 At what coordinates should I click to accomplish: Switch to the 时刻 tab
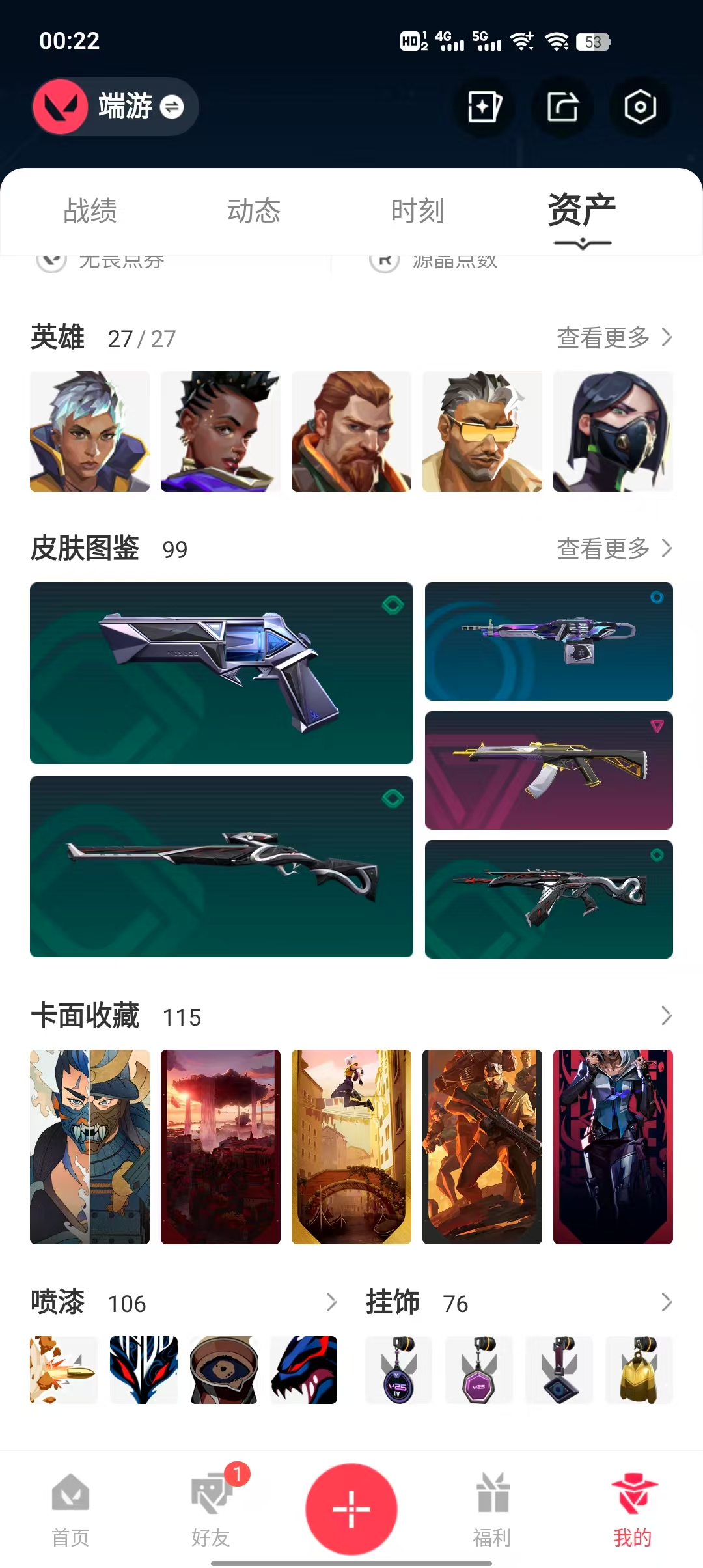coord(418,211)
